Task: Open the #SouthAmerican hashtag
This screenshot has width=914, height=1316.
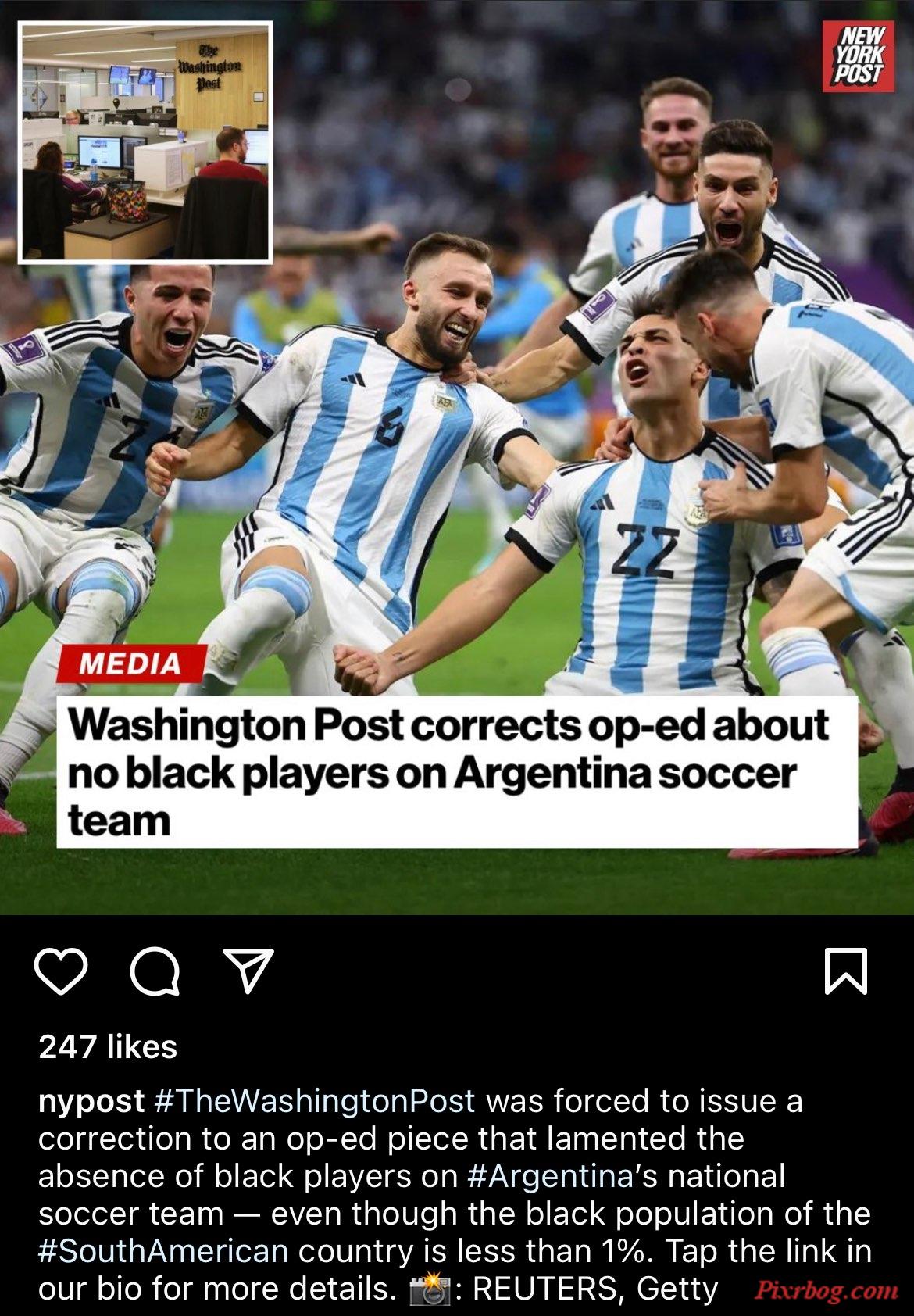Action: 163,1251
